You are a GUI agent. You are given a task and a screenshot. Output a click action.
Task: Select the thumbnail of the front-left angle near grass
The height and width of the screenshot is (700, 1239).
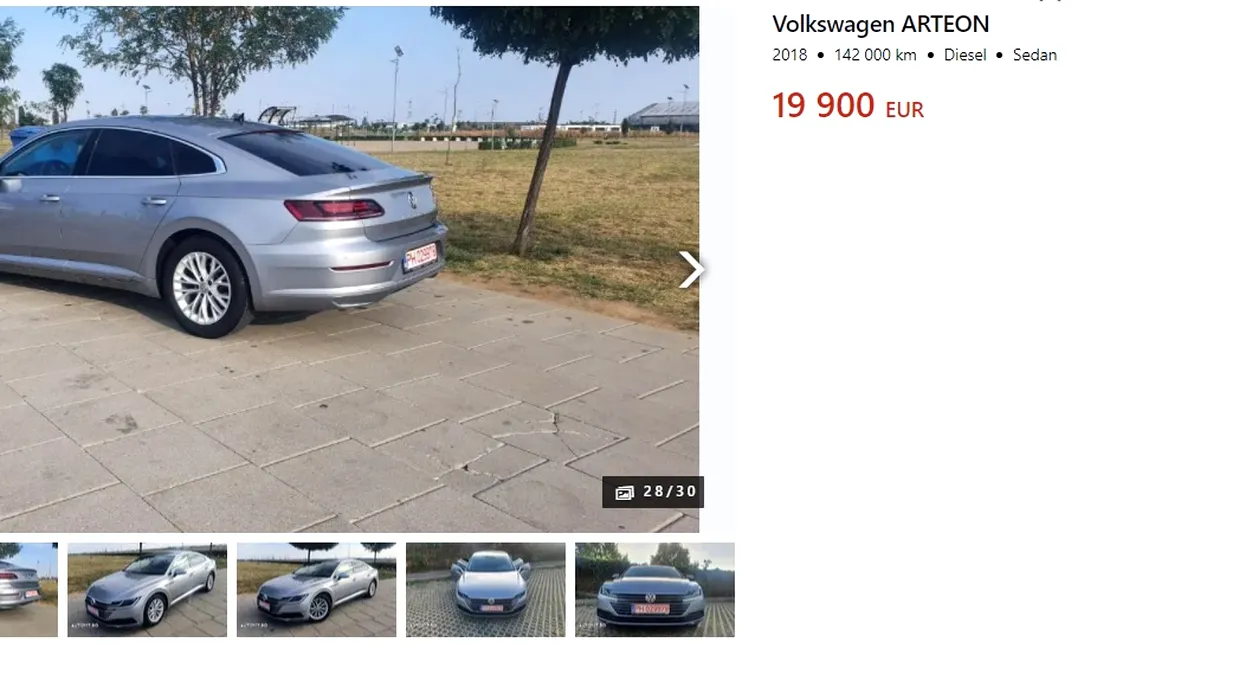point(147,590)
